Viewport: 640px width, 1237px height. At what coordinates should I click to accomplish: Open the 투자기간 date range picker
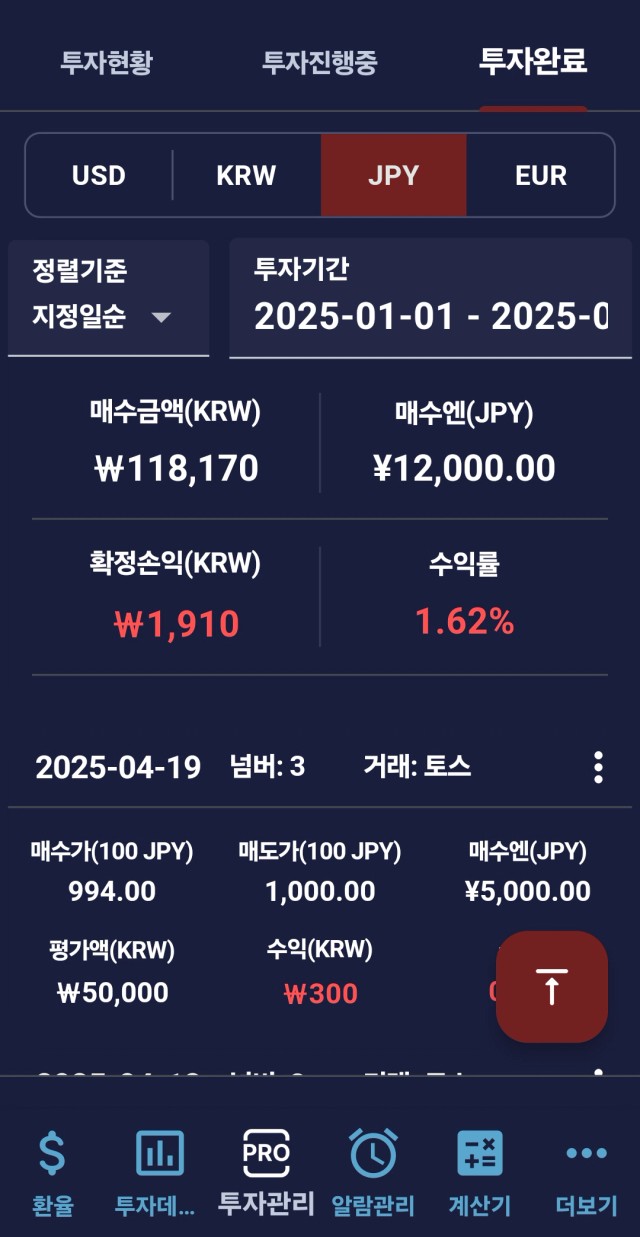point(431,298)
